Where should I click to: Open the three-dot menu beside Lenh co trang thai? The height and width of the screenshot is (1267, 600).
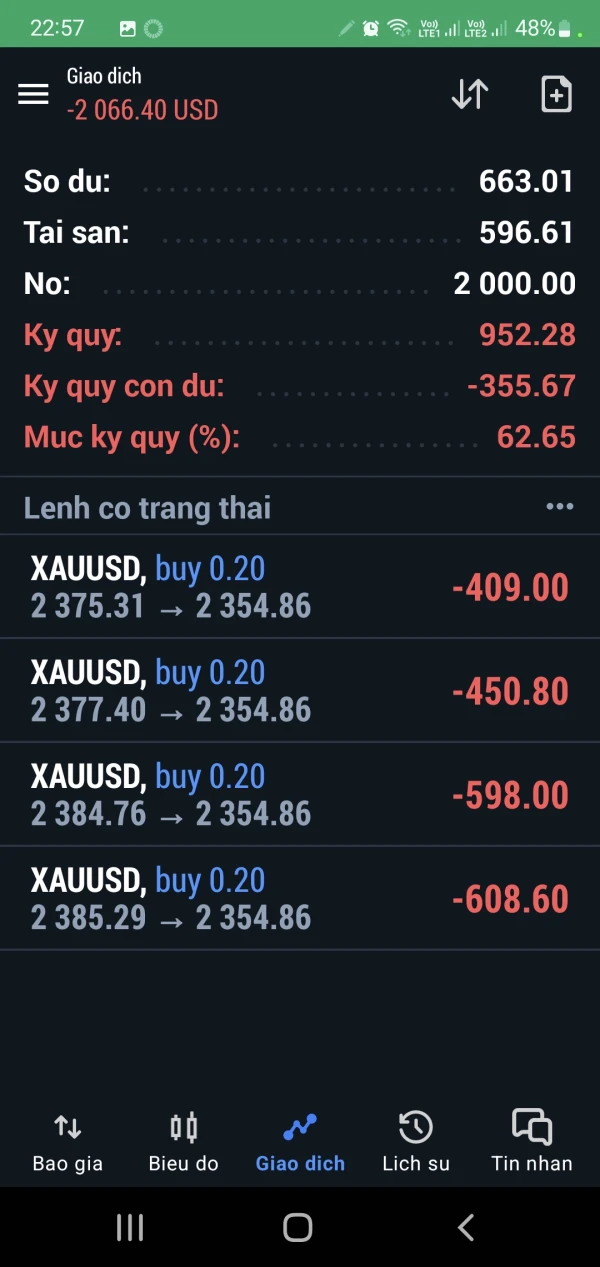coord(559,507)
